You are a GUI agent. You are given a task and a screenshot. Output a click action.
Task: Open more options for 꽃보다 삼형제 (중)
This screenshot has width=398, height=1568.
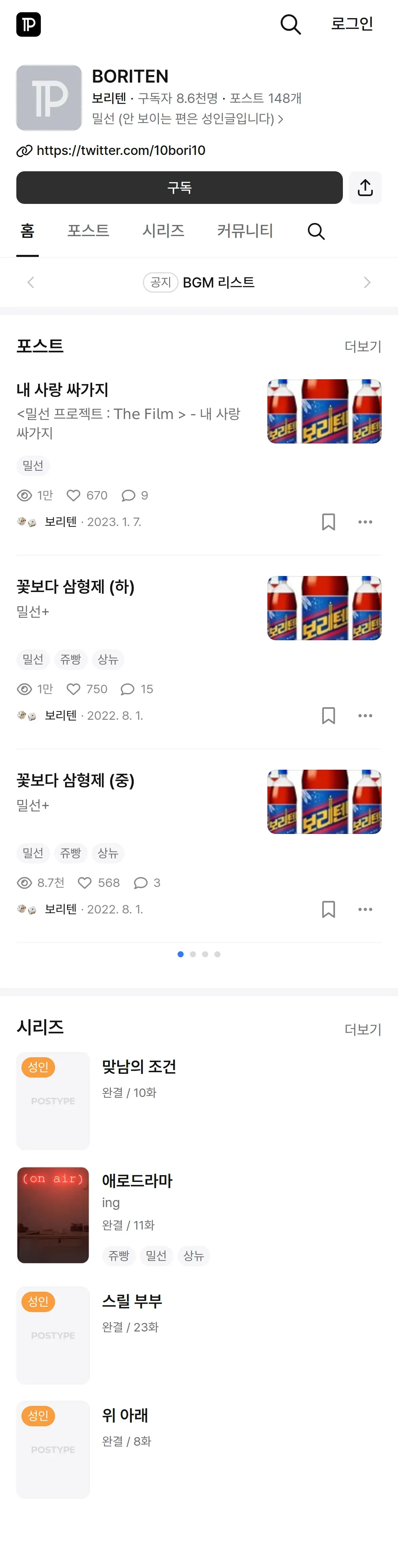(365, 909)
